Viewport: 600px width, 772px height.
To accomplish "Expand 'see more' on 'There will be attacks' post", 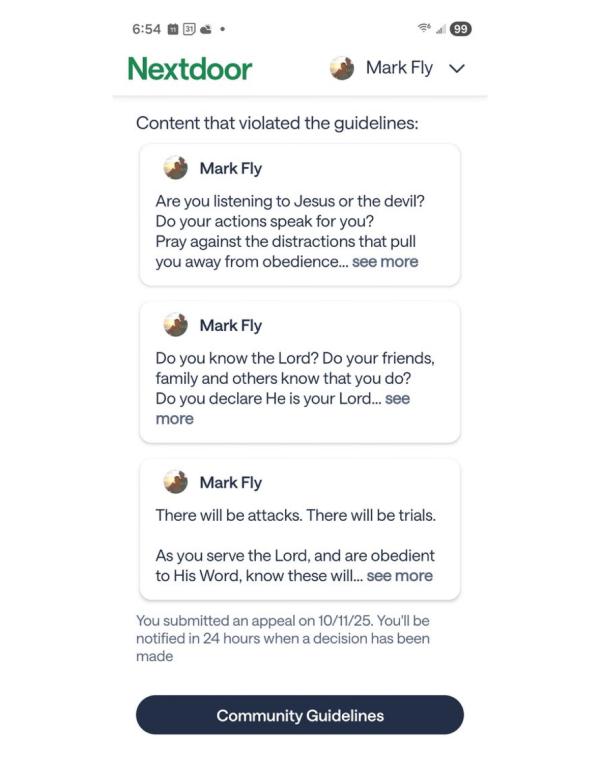I will pyautogui.click(x=400, y=576).
